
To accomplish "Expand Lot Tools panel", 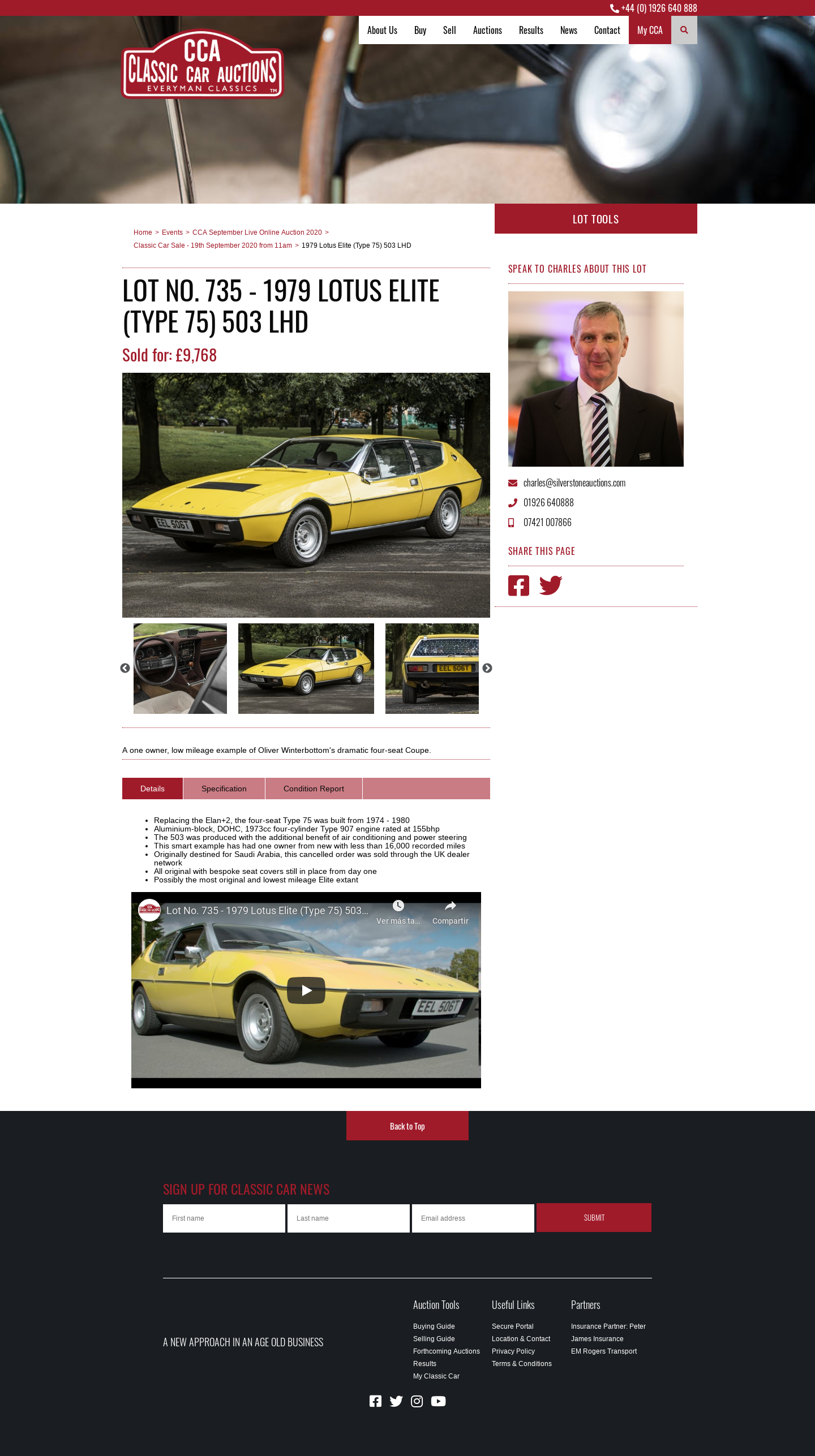I will (595, 219).
